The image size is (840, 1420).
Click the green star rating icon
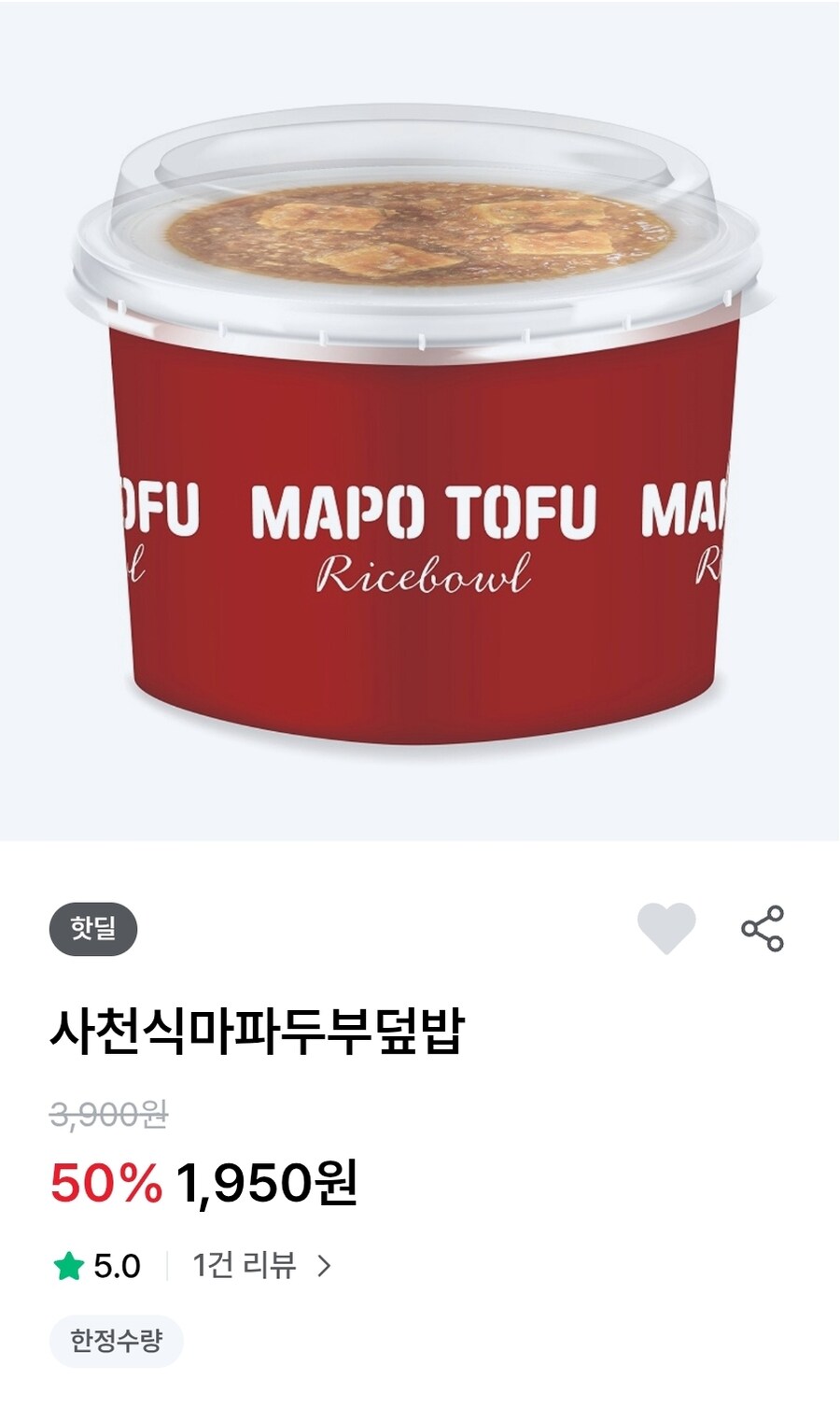(x=66, y=1266)
